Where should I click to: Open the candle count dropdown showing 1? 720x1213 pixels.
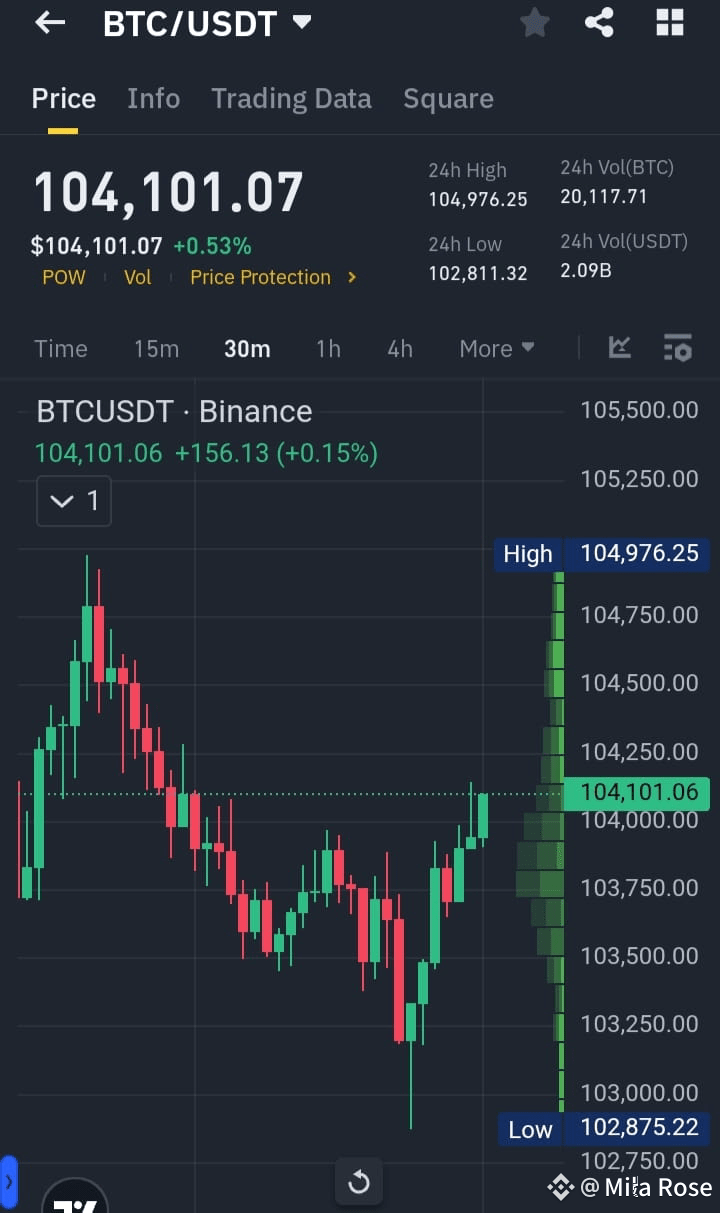[73, 501]
